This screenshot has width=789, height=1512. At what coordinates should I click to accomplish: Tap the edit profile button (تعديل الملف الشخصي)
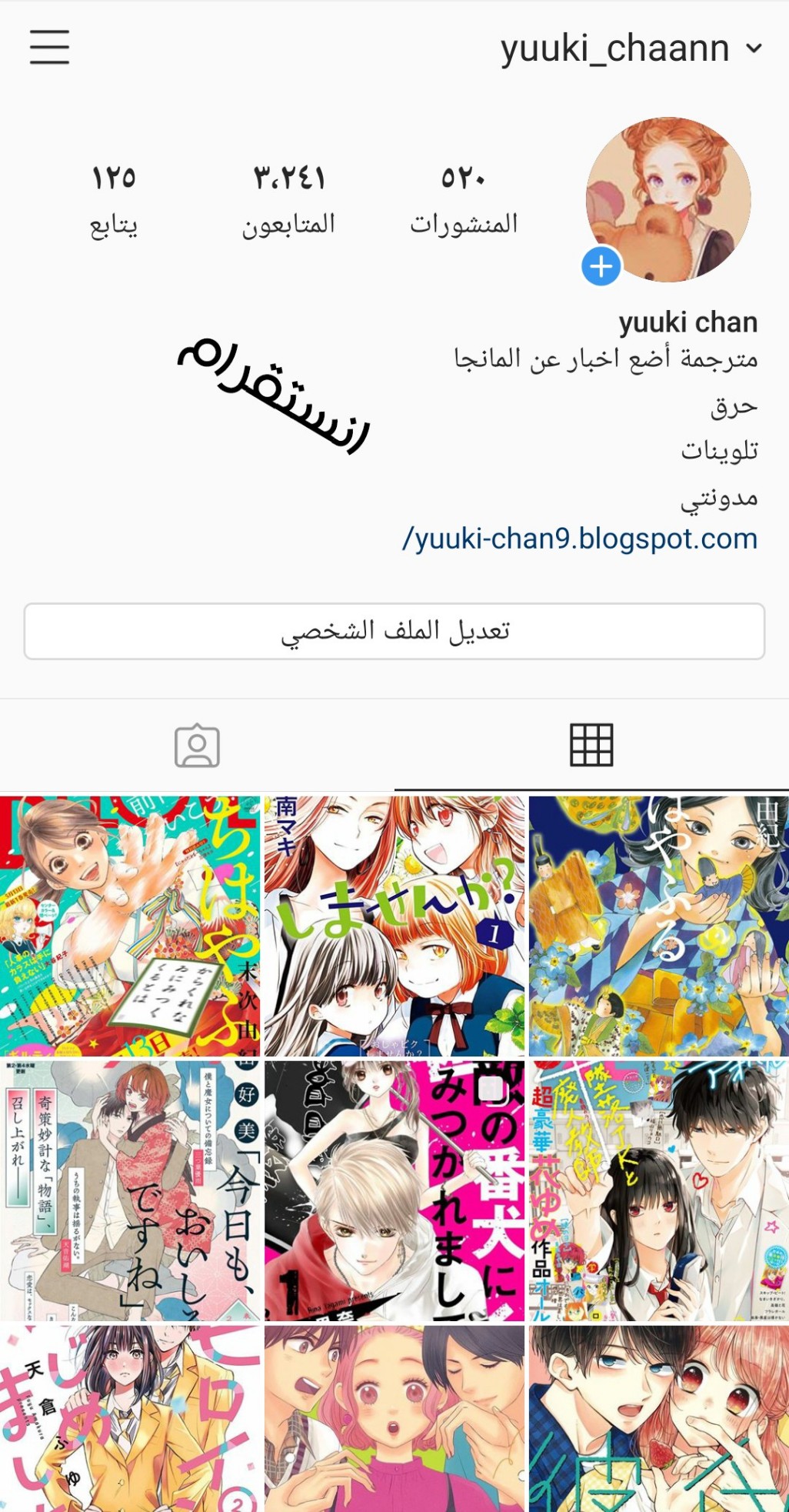(x=394, y=631)
